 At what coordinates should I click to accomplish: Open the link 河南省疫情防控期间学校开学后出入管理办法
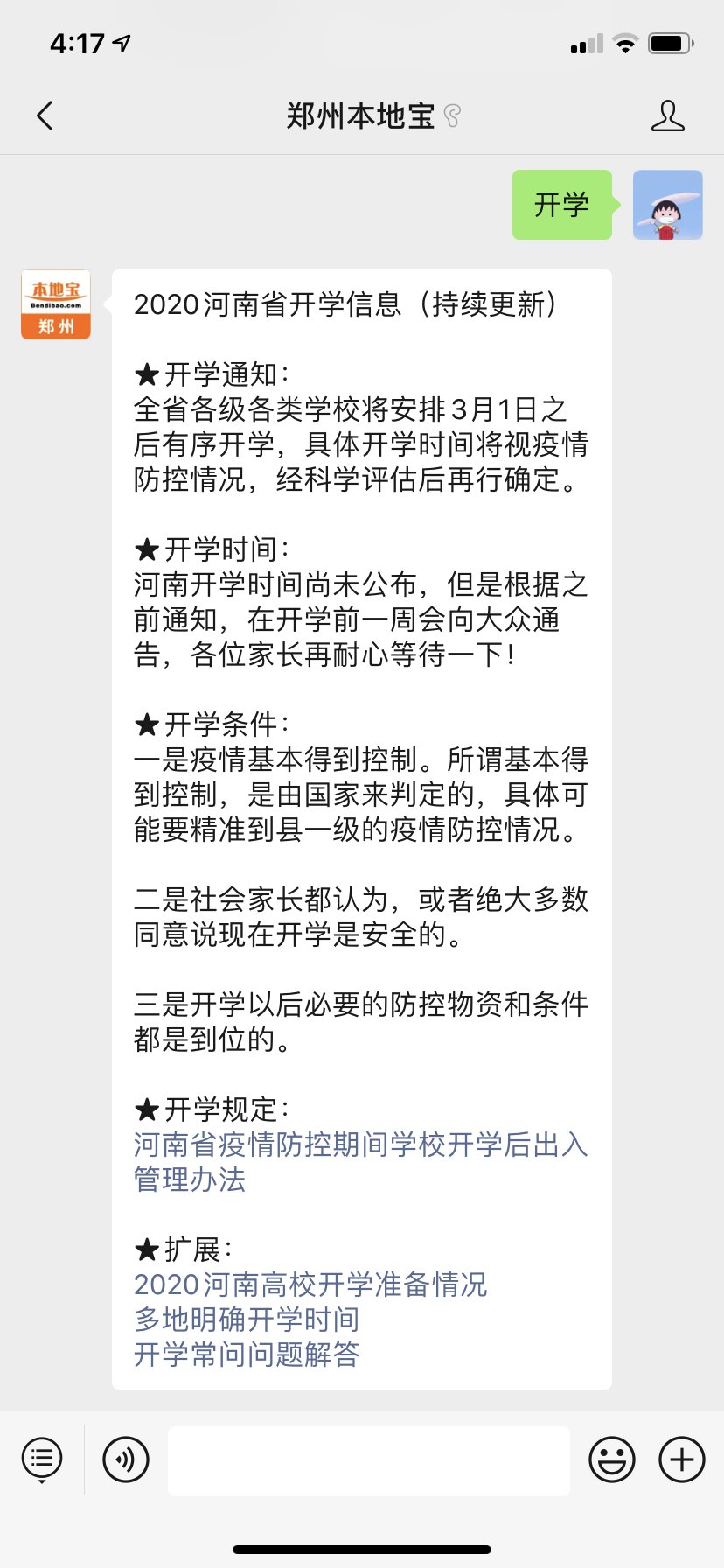(x=359, y=1144)
